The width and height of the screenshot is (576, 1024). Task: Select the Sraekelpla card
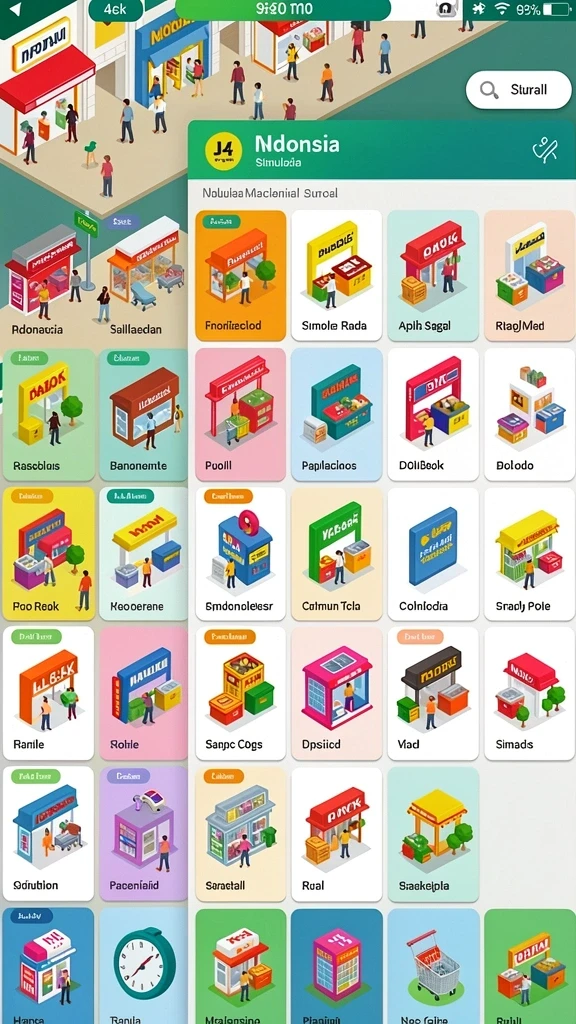coord(432,834)
